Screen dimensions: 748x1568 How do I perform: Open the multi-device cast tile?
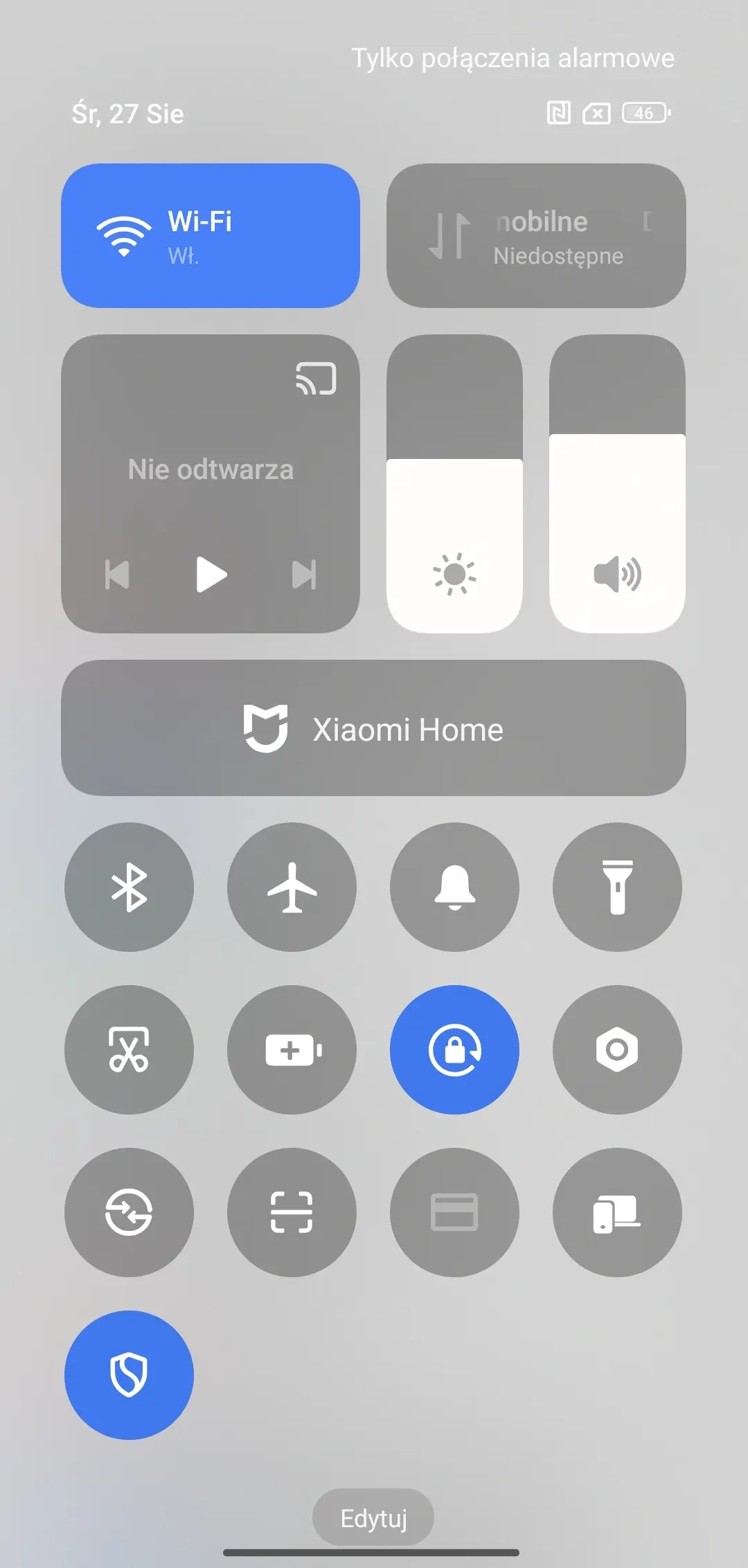tap(617, 1212)
